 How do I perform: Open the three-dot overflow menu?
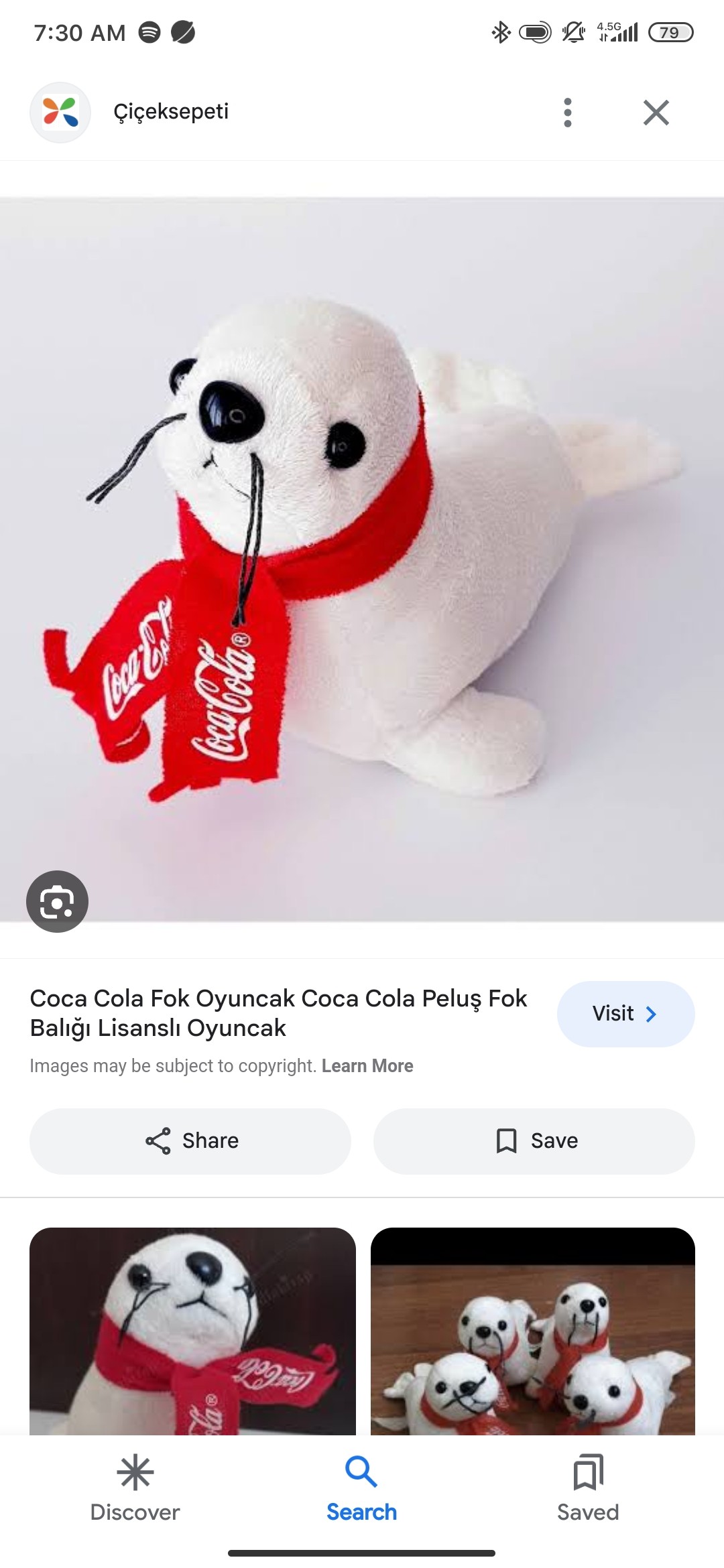click(x=568, y=113)
